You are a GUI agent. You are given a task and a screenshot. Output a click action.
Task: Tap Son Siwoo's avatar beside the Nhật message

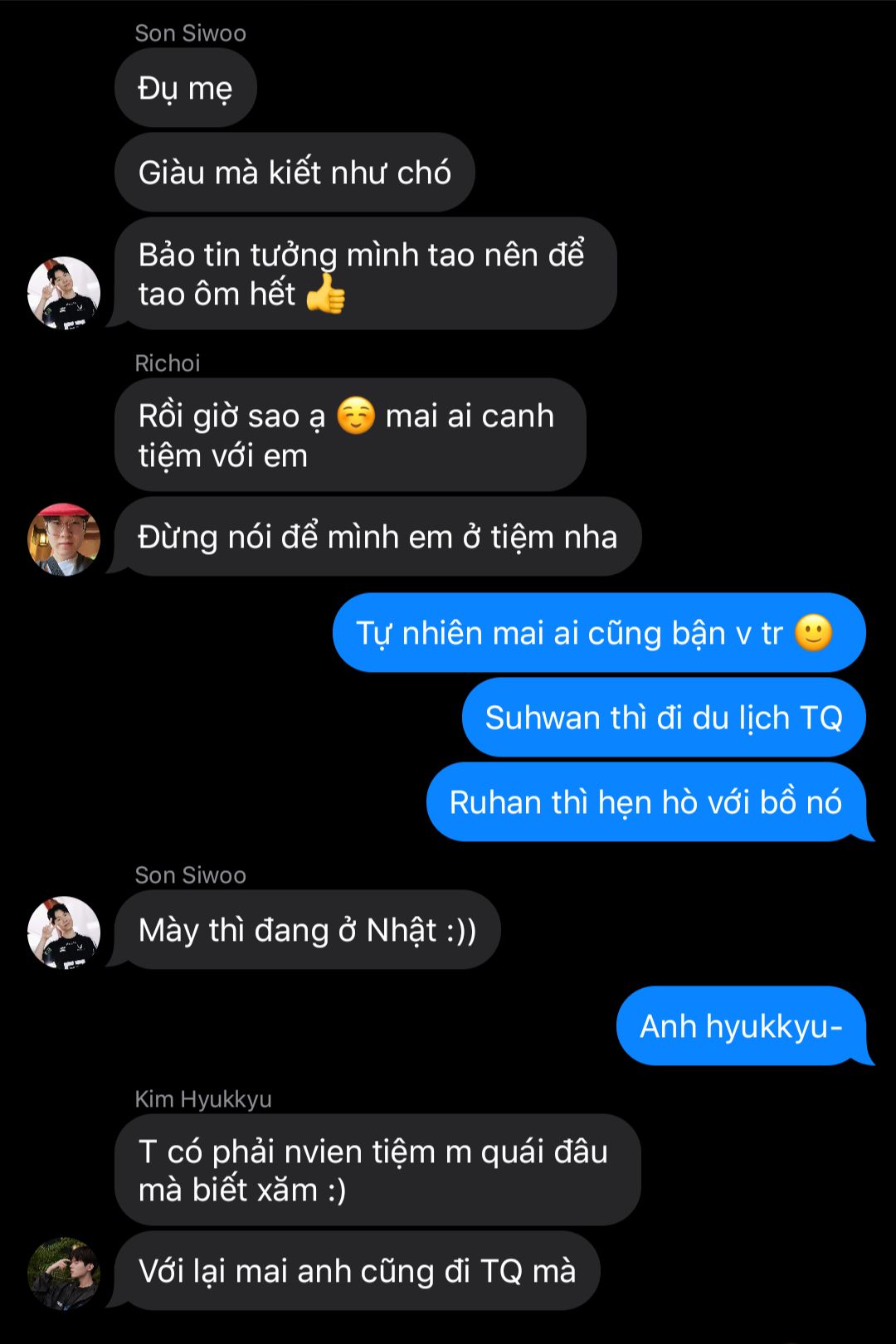click(x=64, y=932)
